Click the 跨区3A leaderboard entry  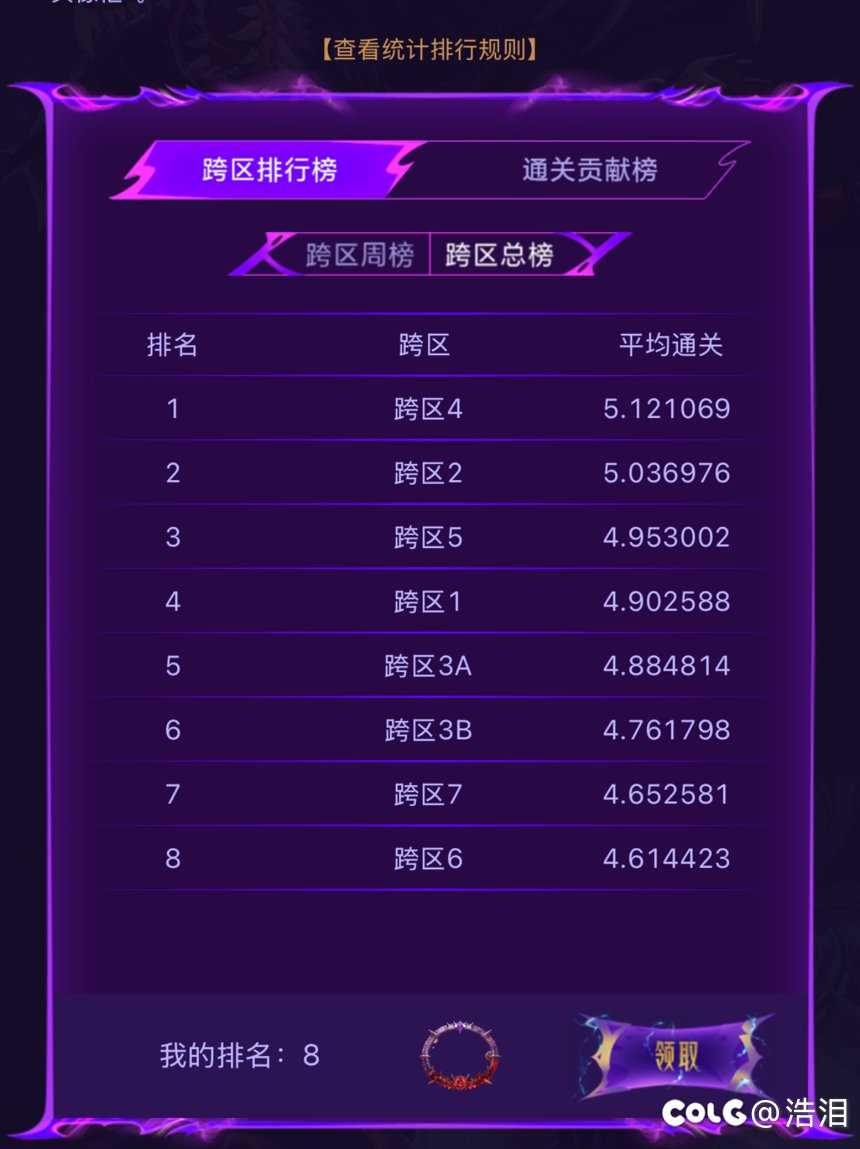point(430,665)
